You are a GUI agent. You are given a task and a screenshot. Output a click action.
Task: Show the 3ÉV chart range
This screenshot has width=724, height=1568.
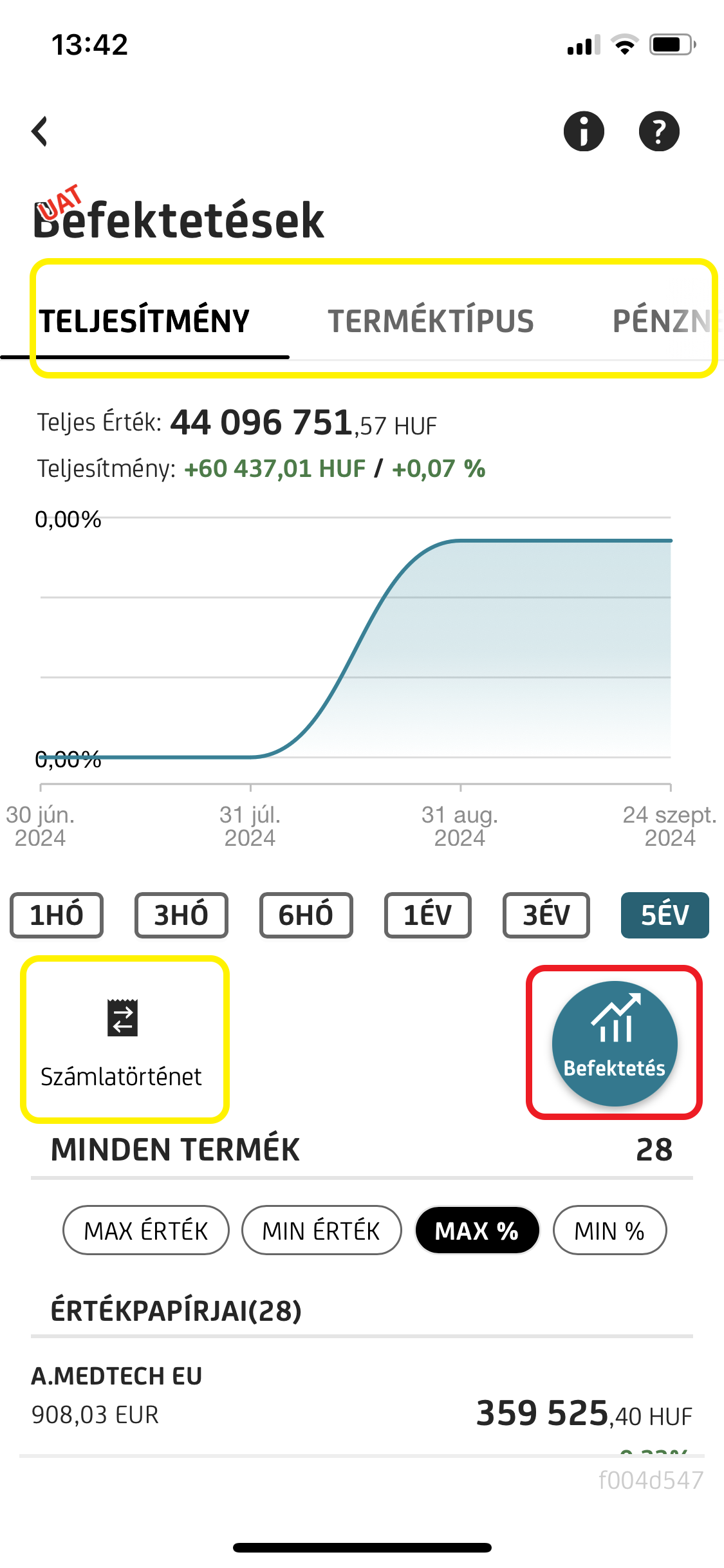546,915
